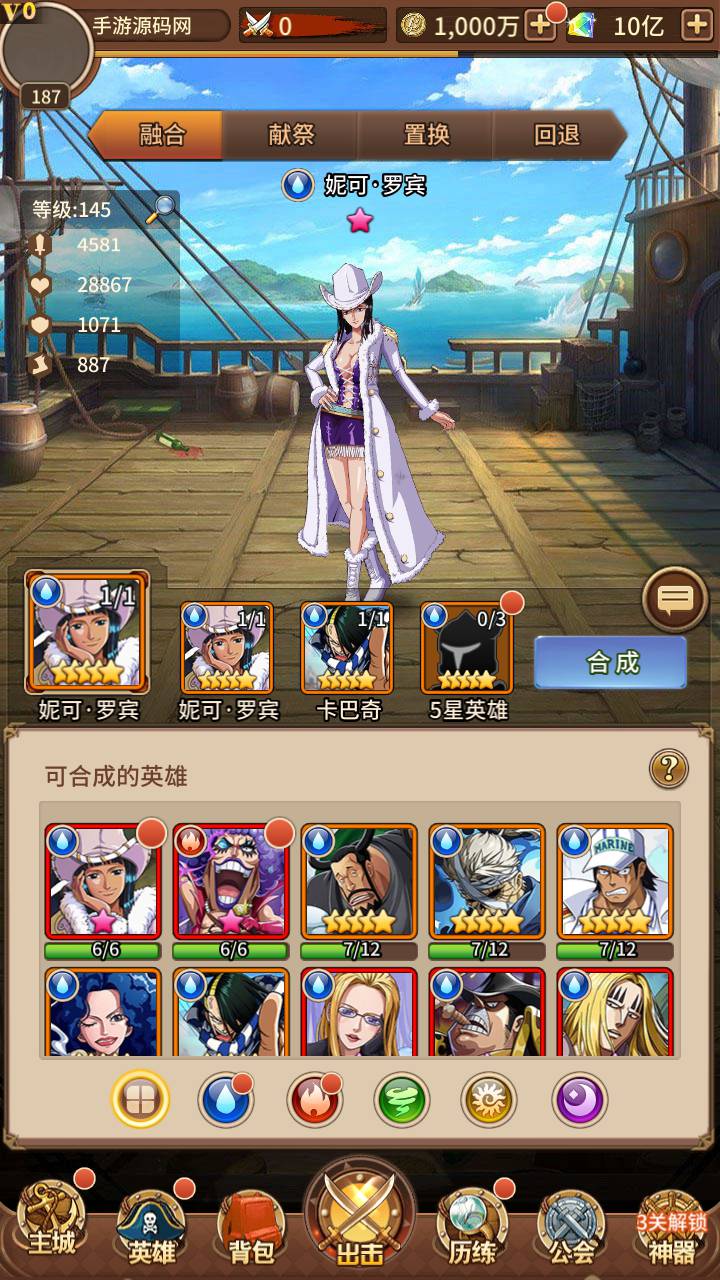The image size is (720, 1280).
Task: Add more diamonds with plus button
Action: tap(696, 26)
